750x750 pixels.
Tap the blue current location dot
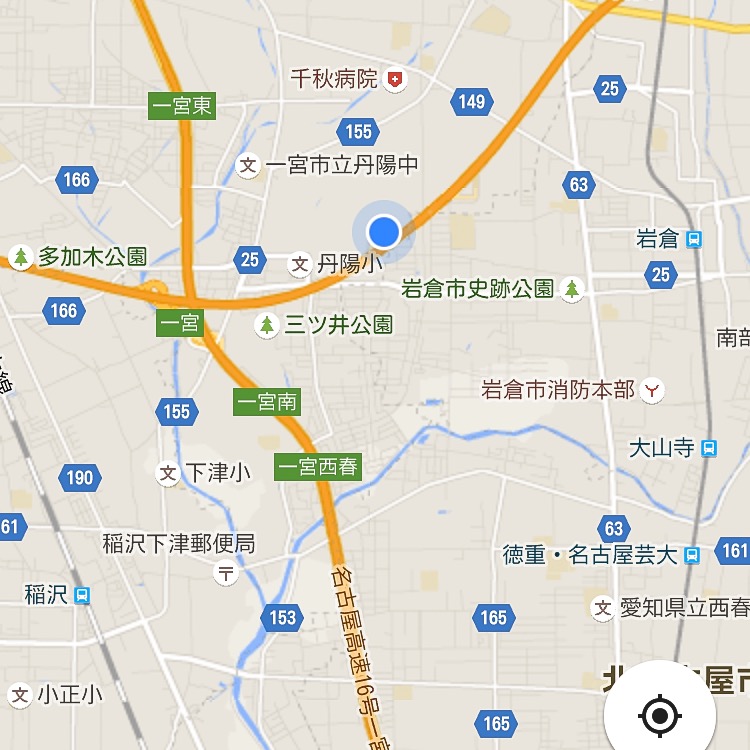tap(383, 232)
